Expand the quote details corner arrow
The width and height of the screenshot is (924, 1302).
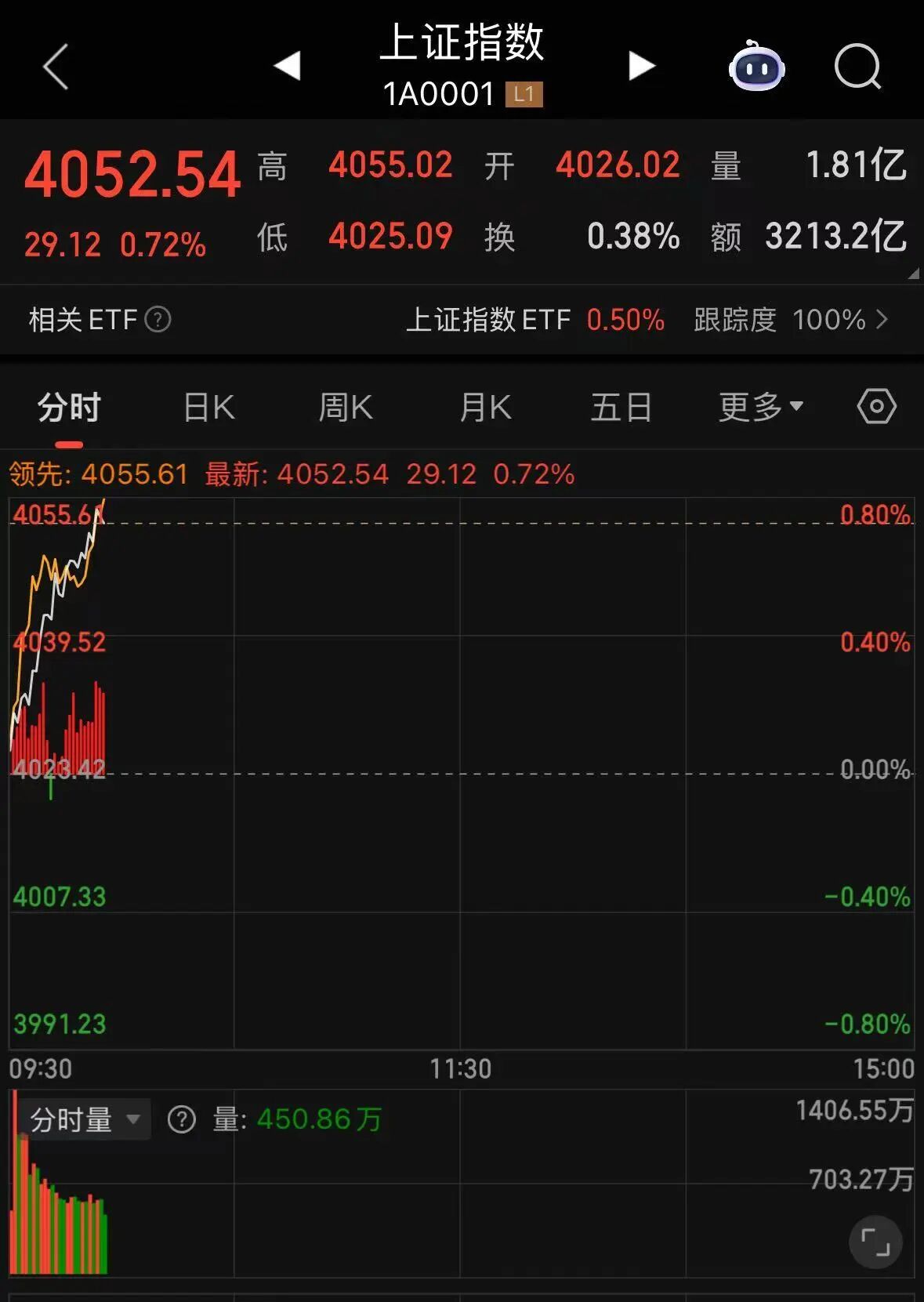[913, 274]
